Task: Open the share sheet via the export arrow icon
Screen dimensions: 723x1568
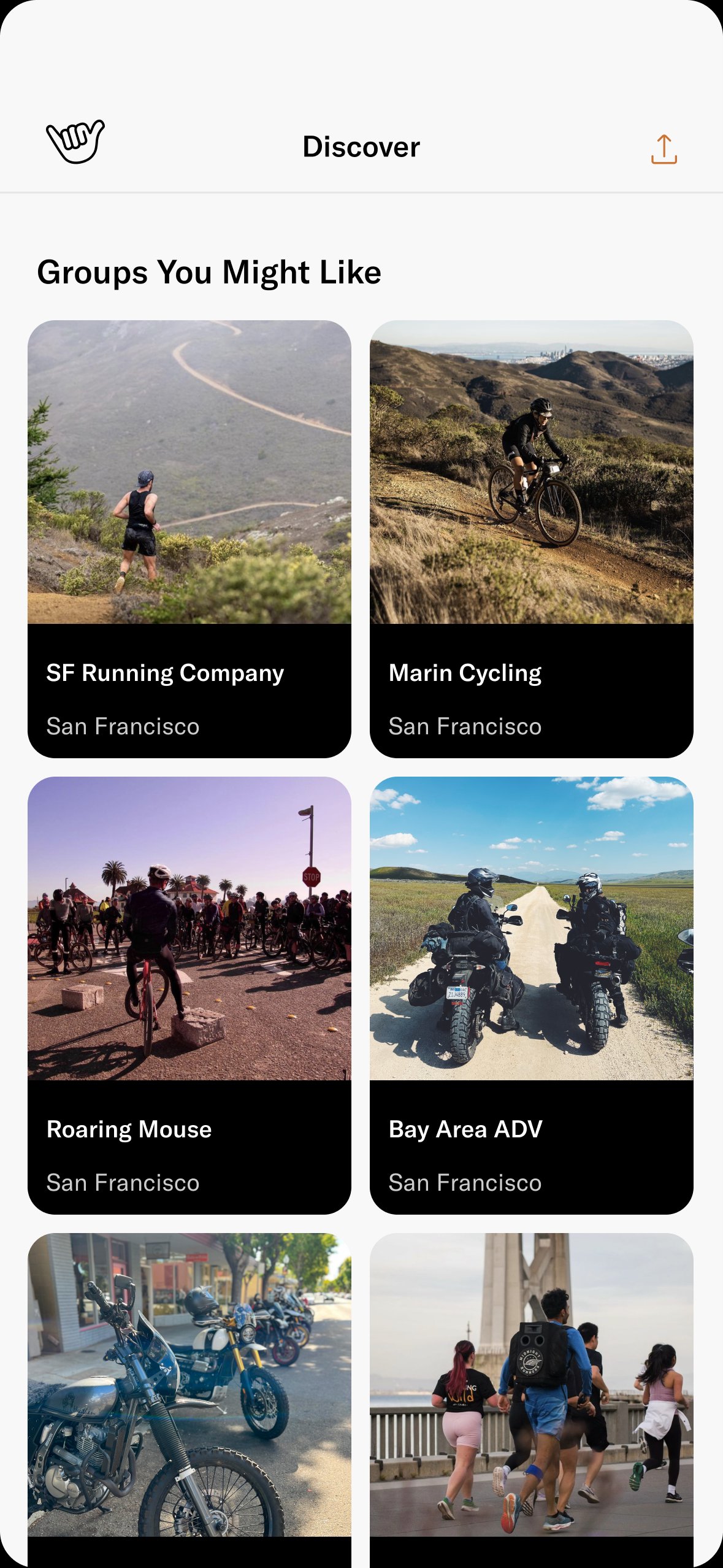Action: [664, 147]
